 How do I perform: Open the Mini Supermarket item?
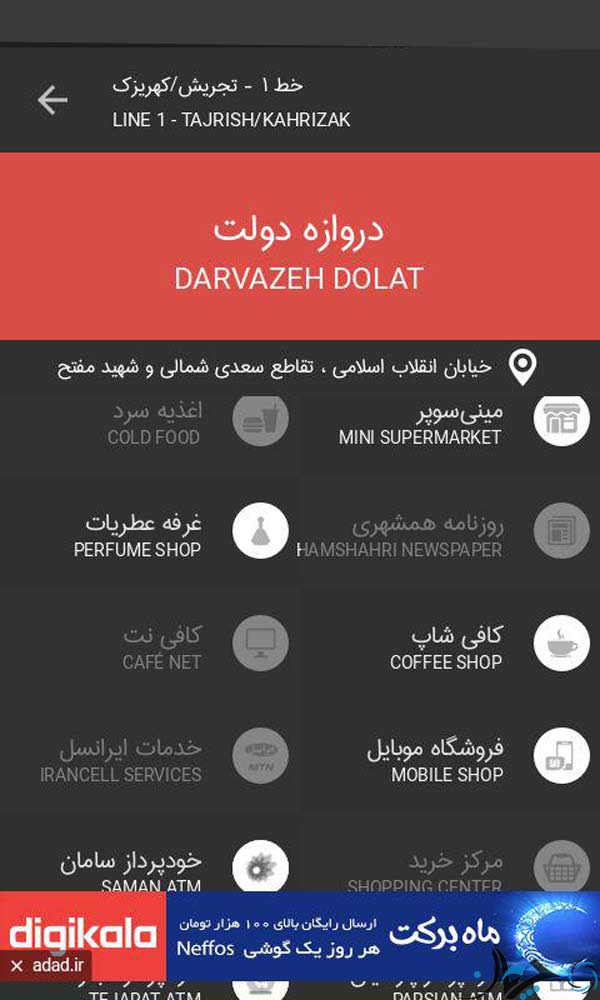[x=450, y=420]
